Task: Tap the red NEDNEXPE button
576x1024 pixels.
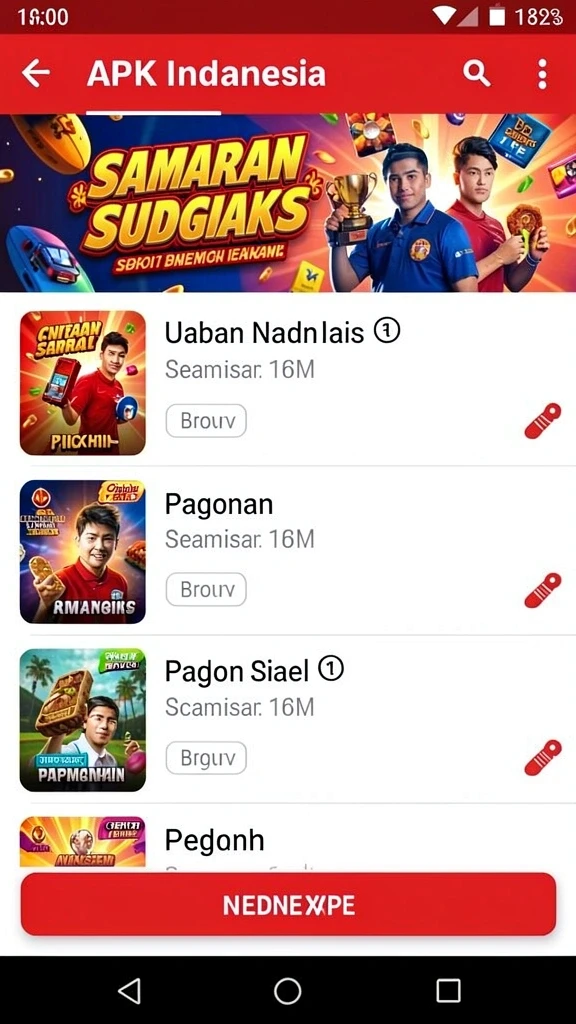Action: pyautogui.click(x=288, y=904)
